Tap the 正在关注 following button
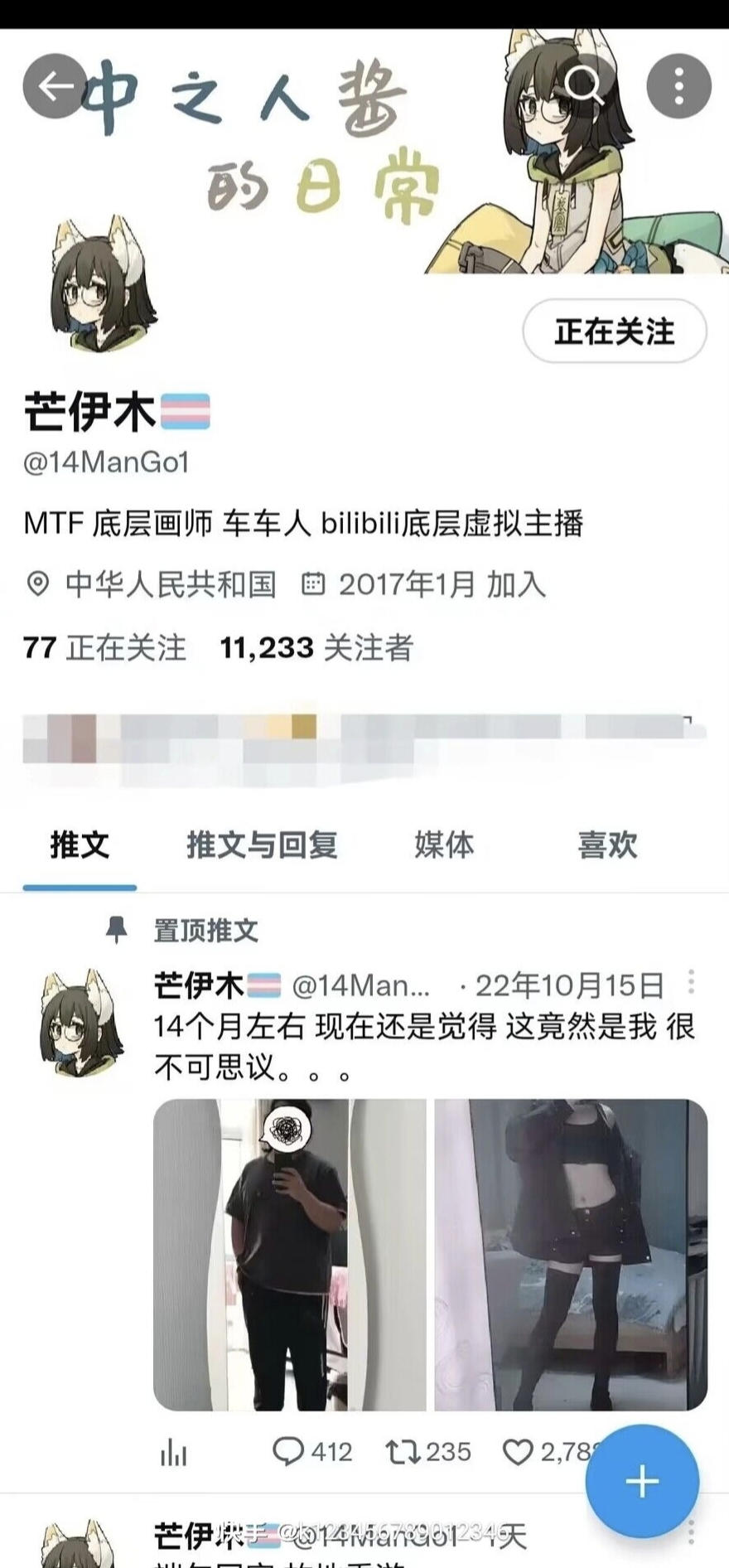The image size is (729, 1568). pos(614,332)
